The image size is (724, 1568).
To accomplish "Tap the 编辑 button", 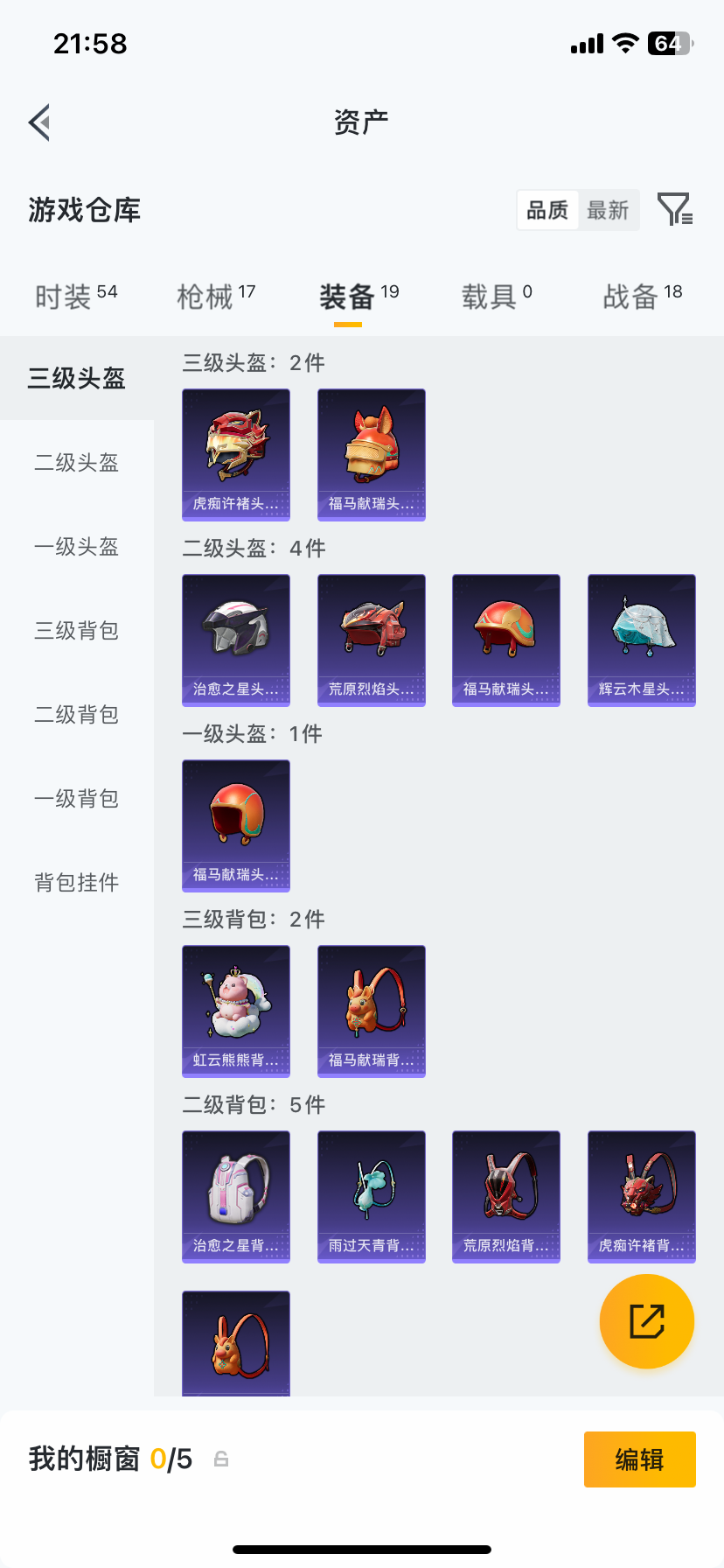I will click(x=639, y=1459).
